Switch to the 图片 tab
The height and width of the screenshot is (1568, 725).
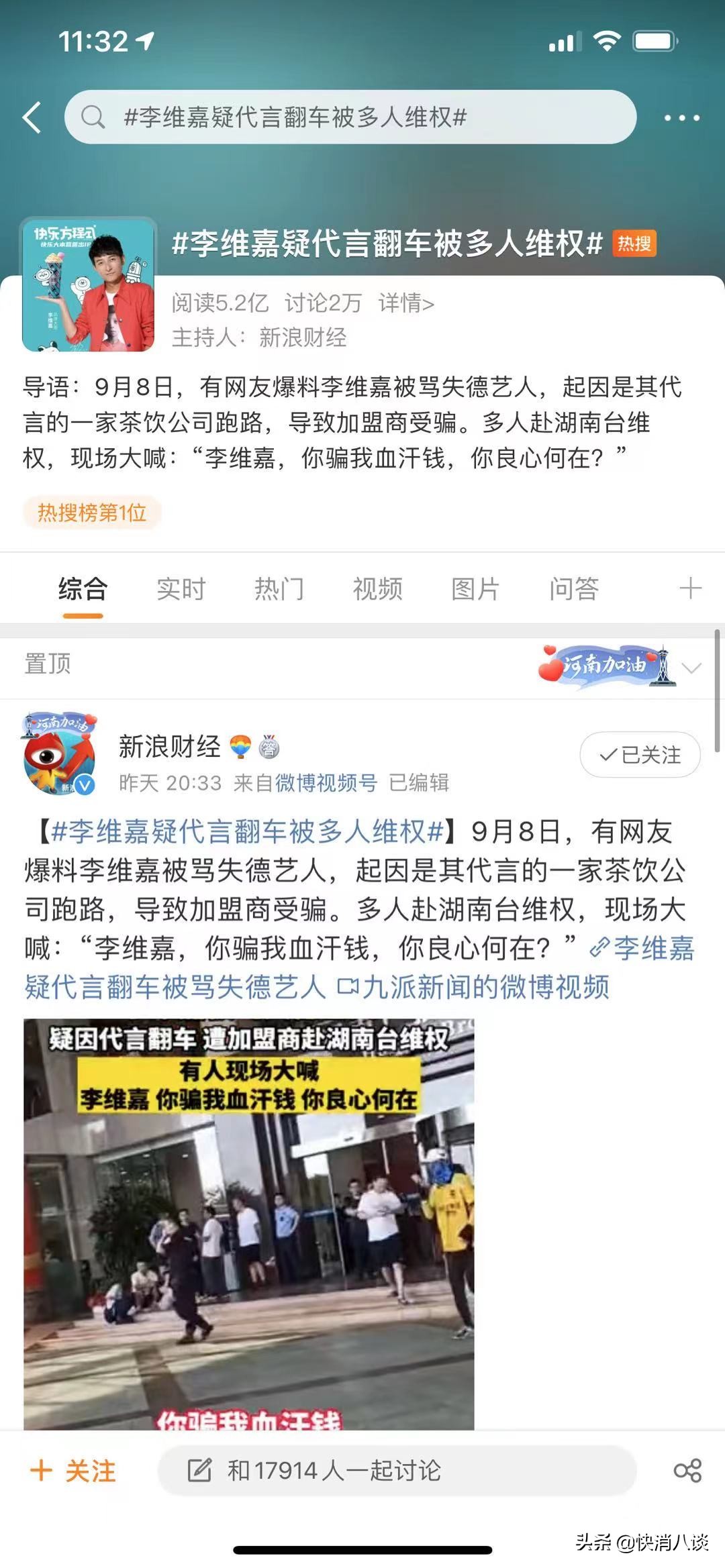(475, 589)
